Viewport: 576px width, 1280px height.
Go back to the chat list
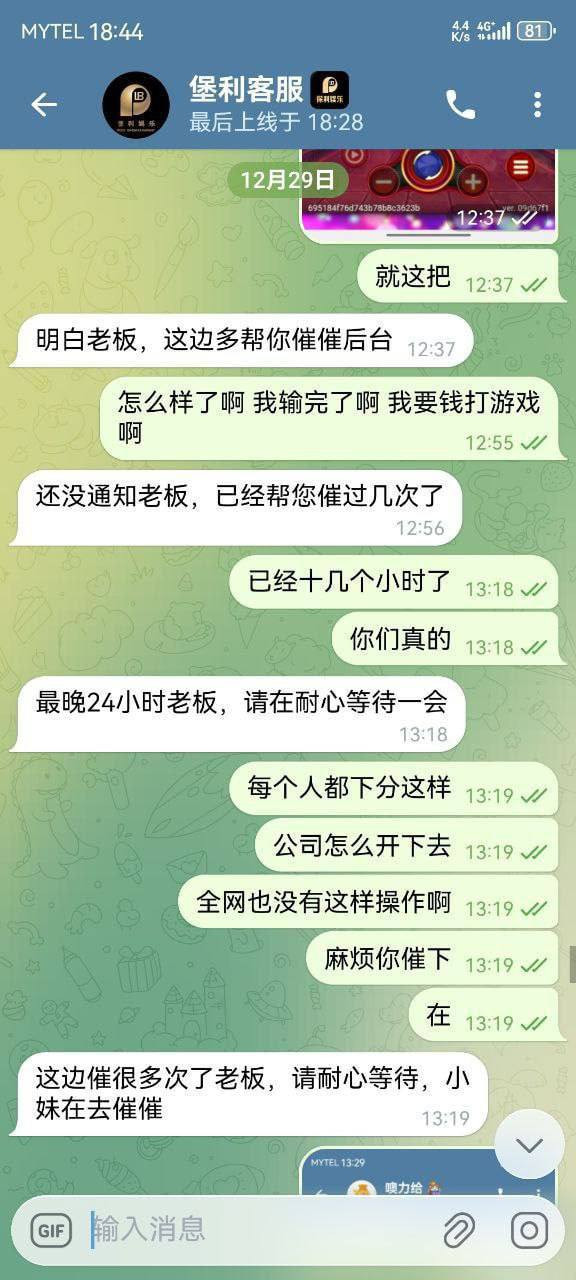44,105
